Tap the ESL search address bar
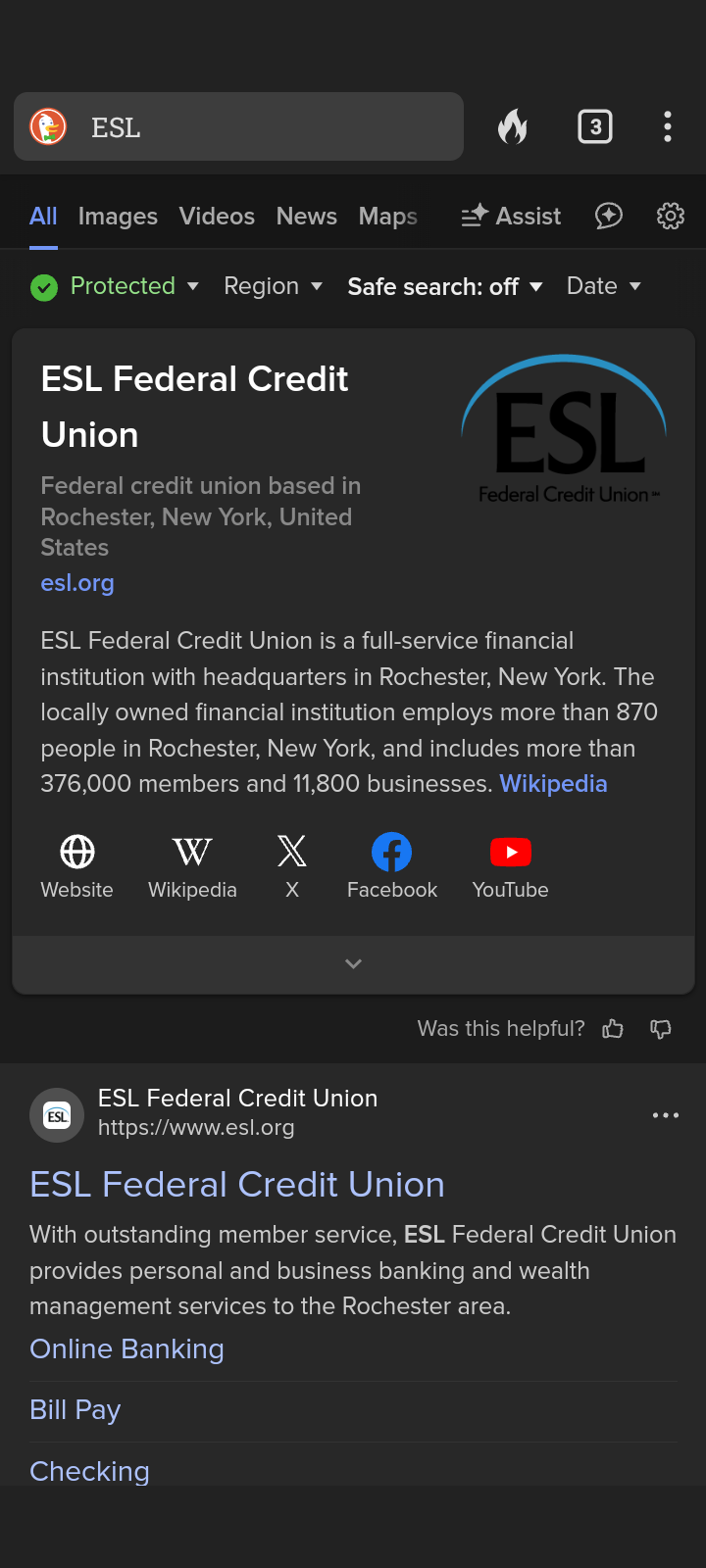This screenshot has width=706, height=1568. click(x=255, y=127)
